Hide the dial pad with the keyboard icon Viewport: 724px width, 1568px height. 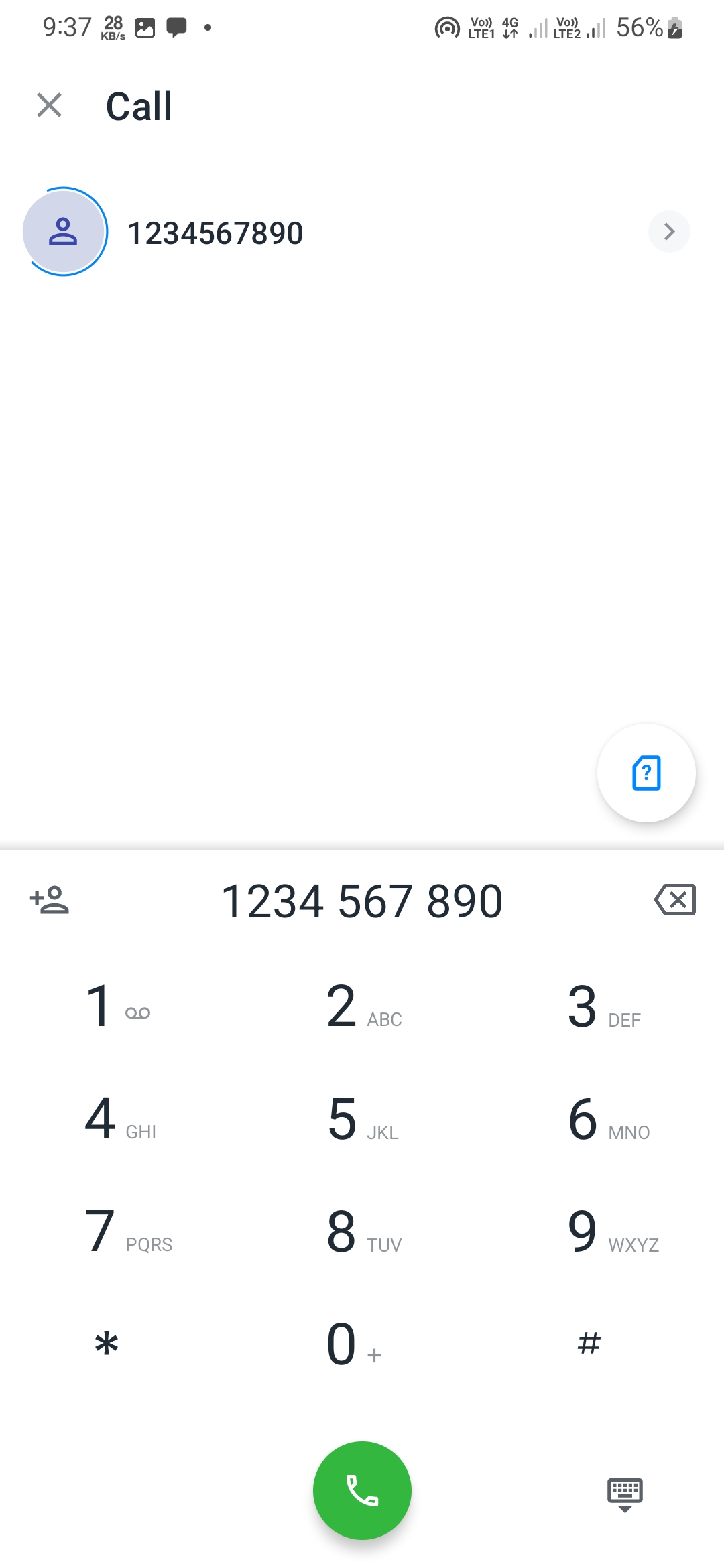pos(625,1494)
